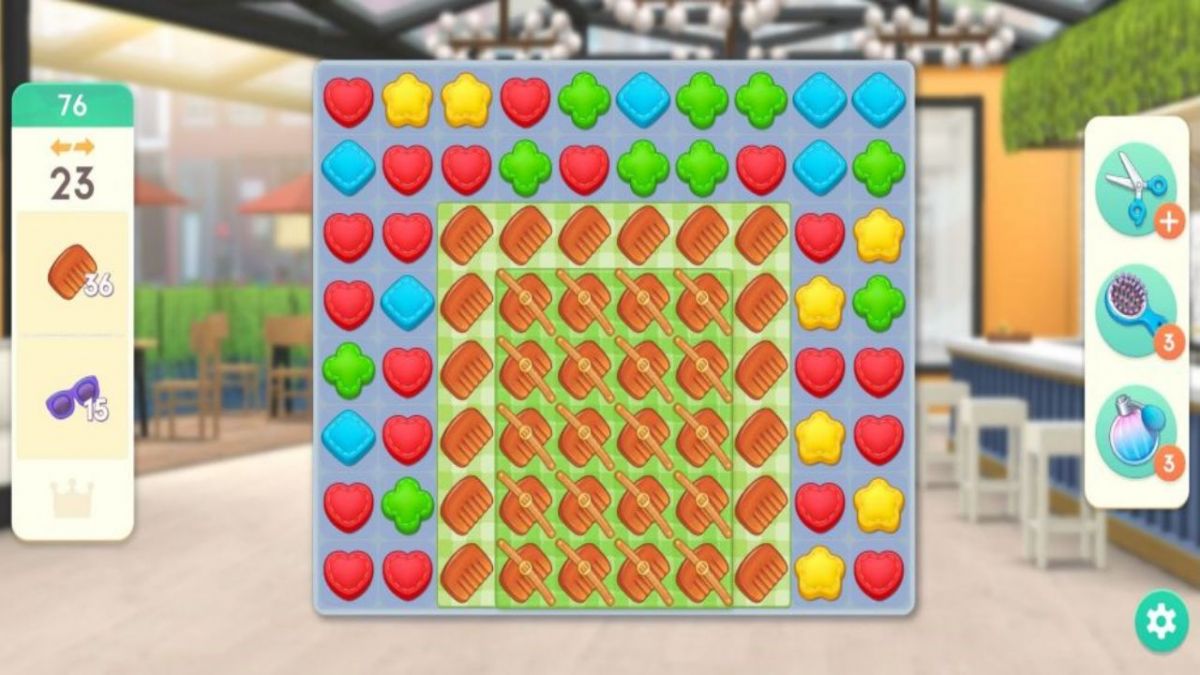Open the settings gear
Viewport: 1200px width, 675px height.
click(1161, 622)
